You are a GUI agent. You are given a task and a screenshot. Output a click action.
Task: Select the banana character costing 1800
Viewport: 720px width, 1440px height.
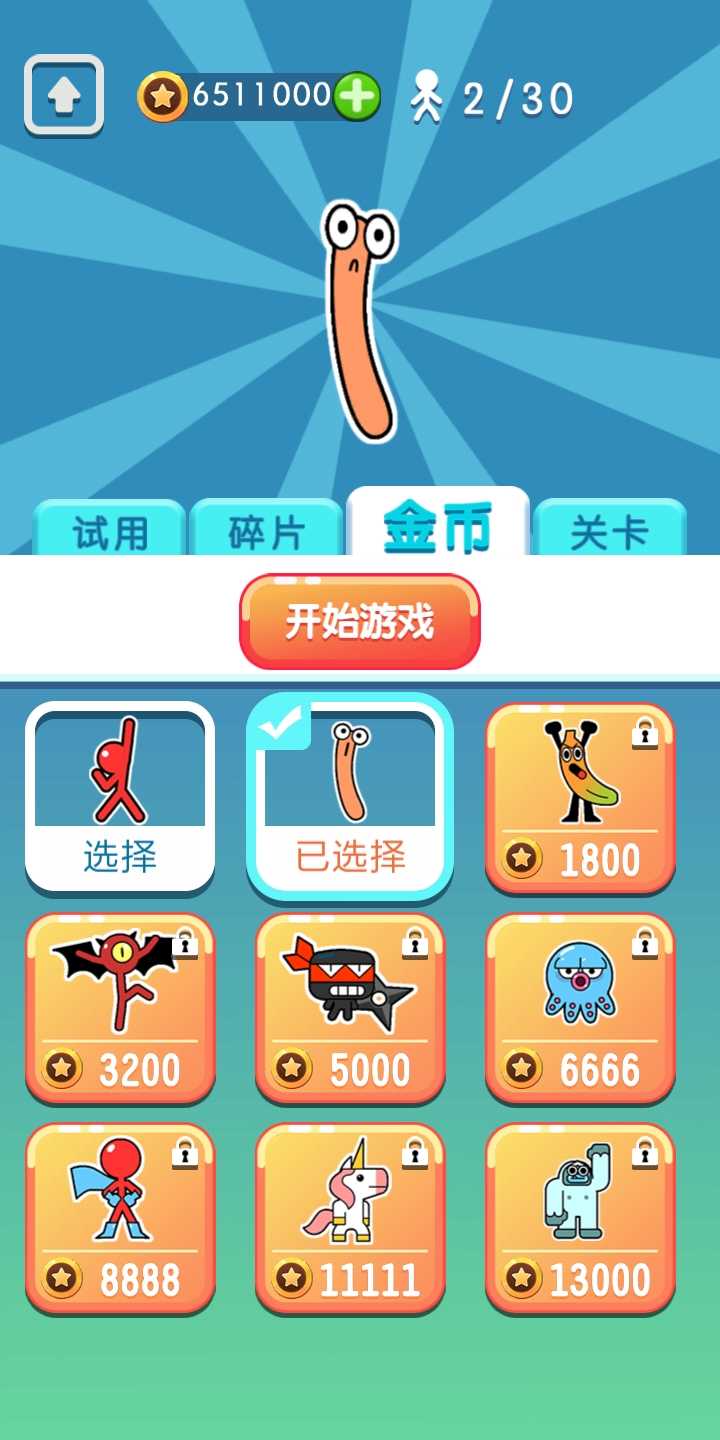[579, 795]
